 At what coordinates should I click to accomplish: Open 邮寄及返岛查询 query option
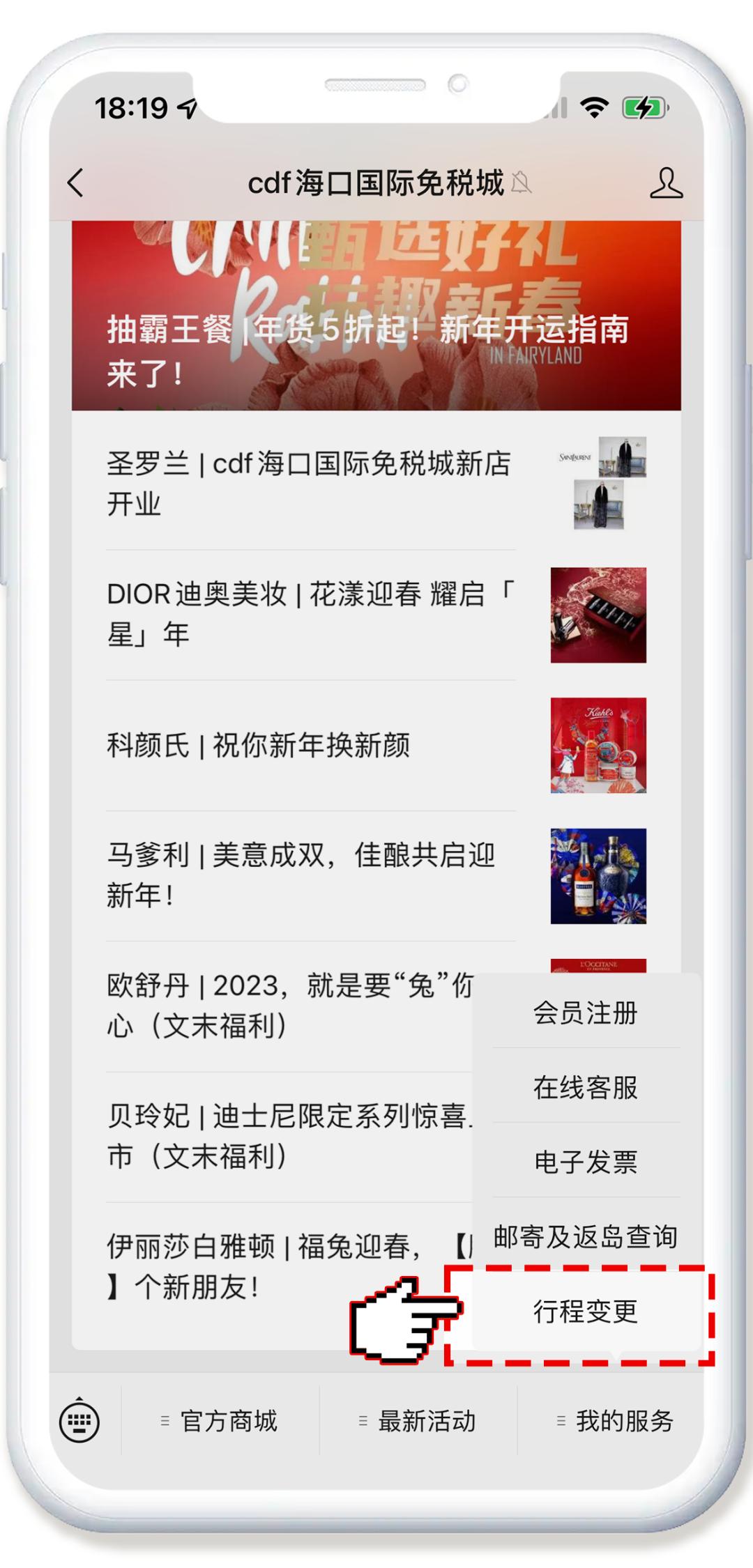586,1233
